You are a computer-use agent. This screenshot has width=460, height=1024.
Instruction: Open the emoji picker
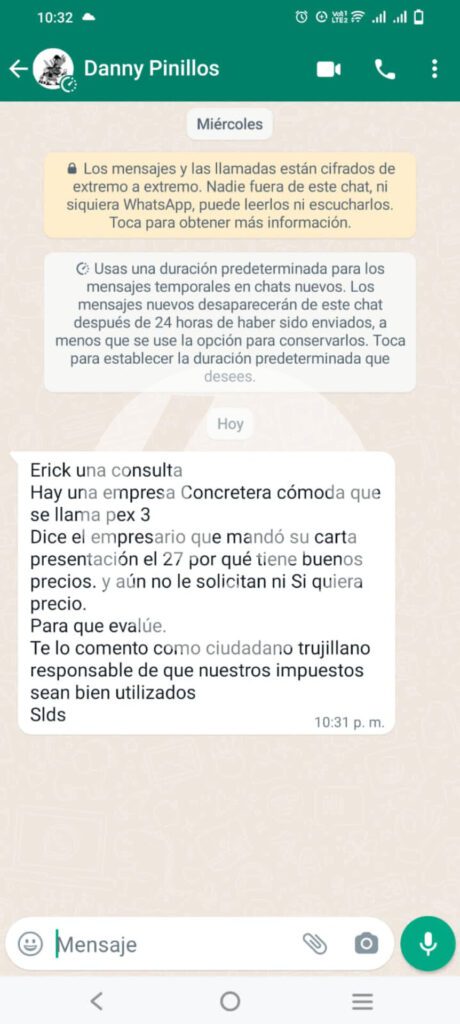[30, 944]
